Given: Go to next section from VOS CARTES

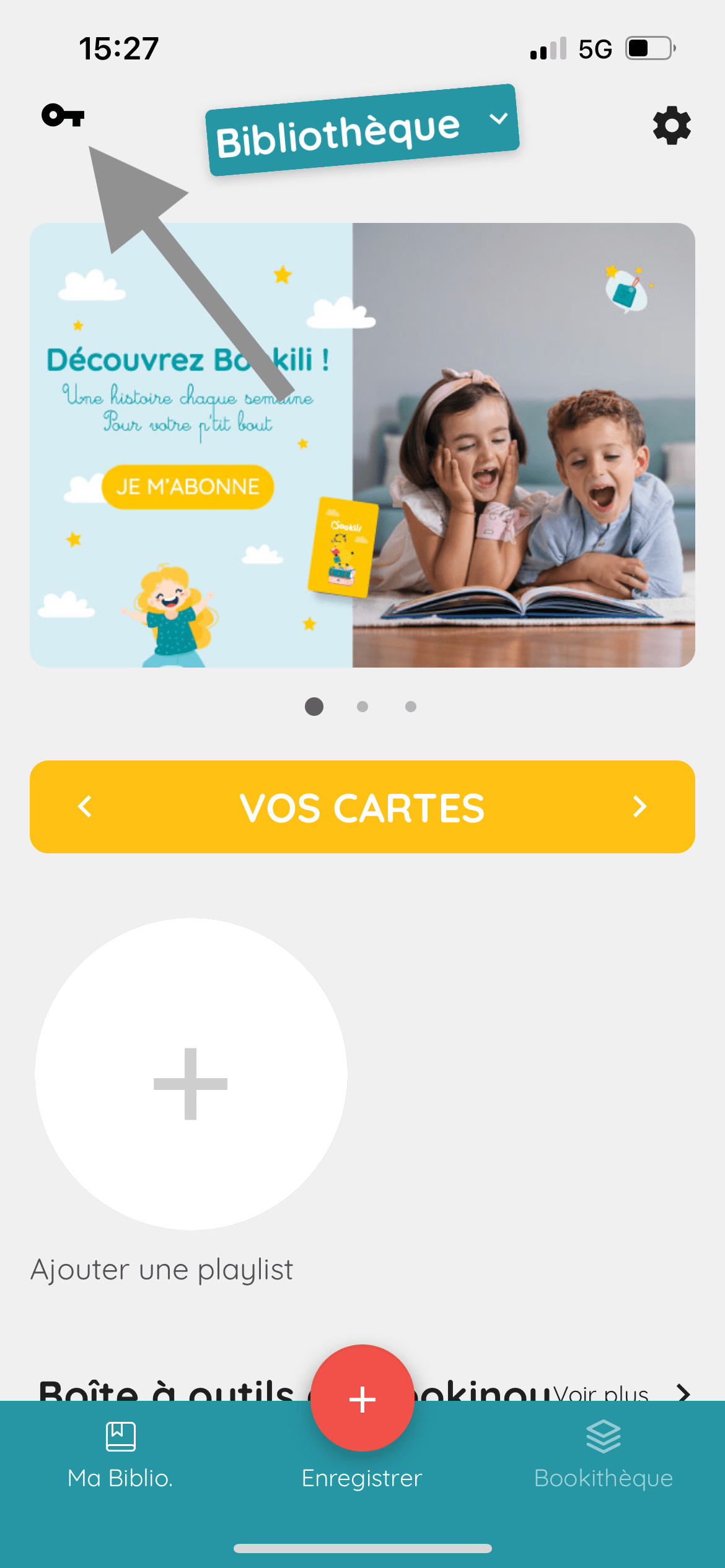Looking at the screenshot, I should tap(639, 806).
